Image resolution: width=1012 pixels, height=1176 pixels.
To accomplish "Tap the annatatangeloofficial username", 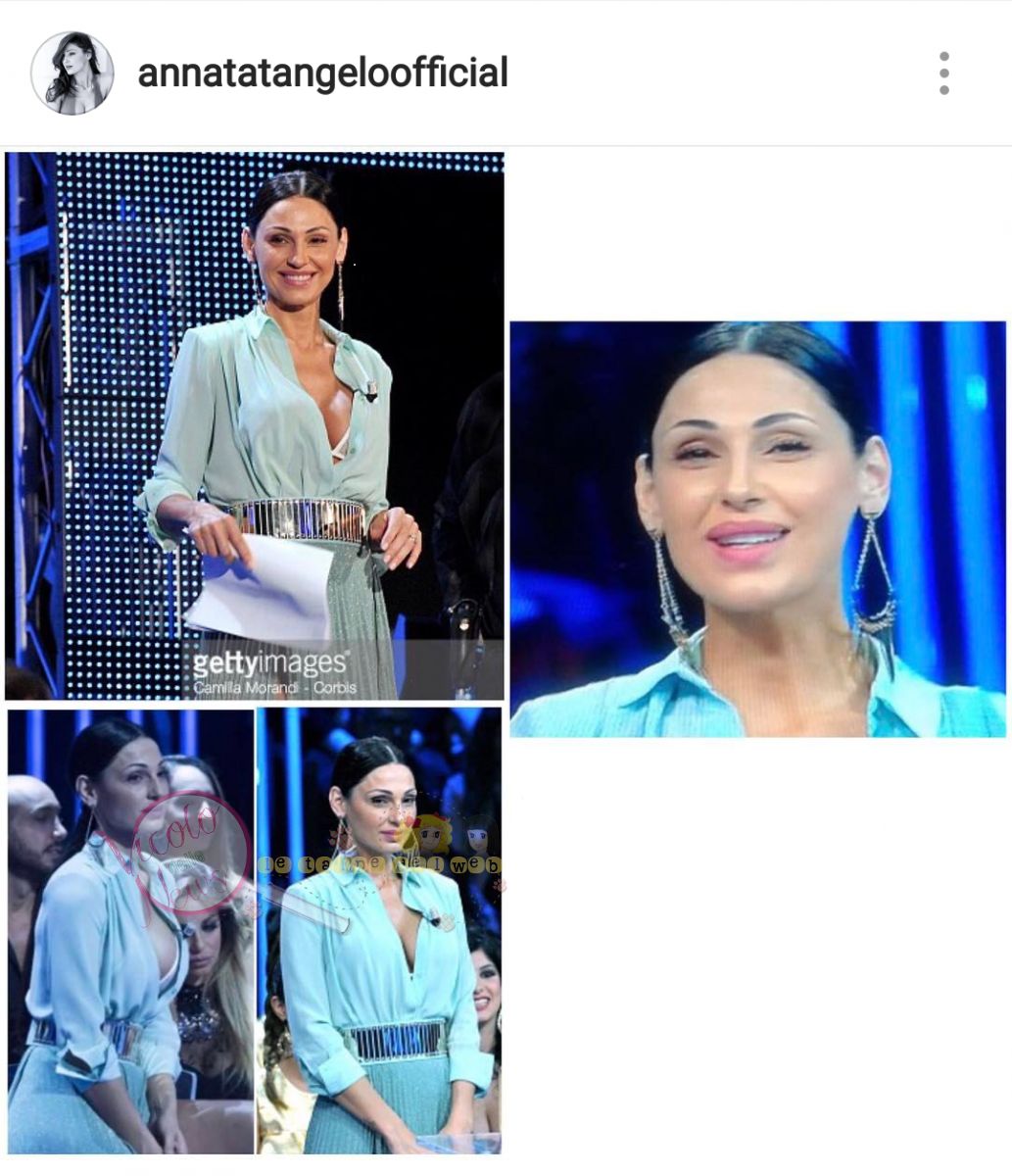I will click(x=322, y=73).
